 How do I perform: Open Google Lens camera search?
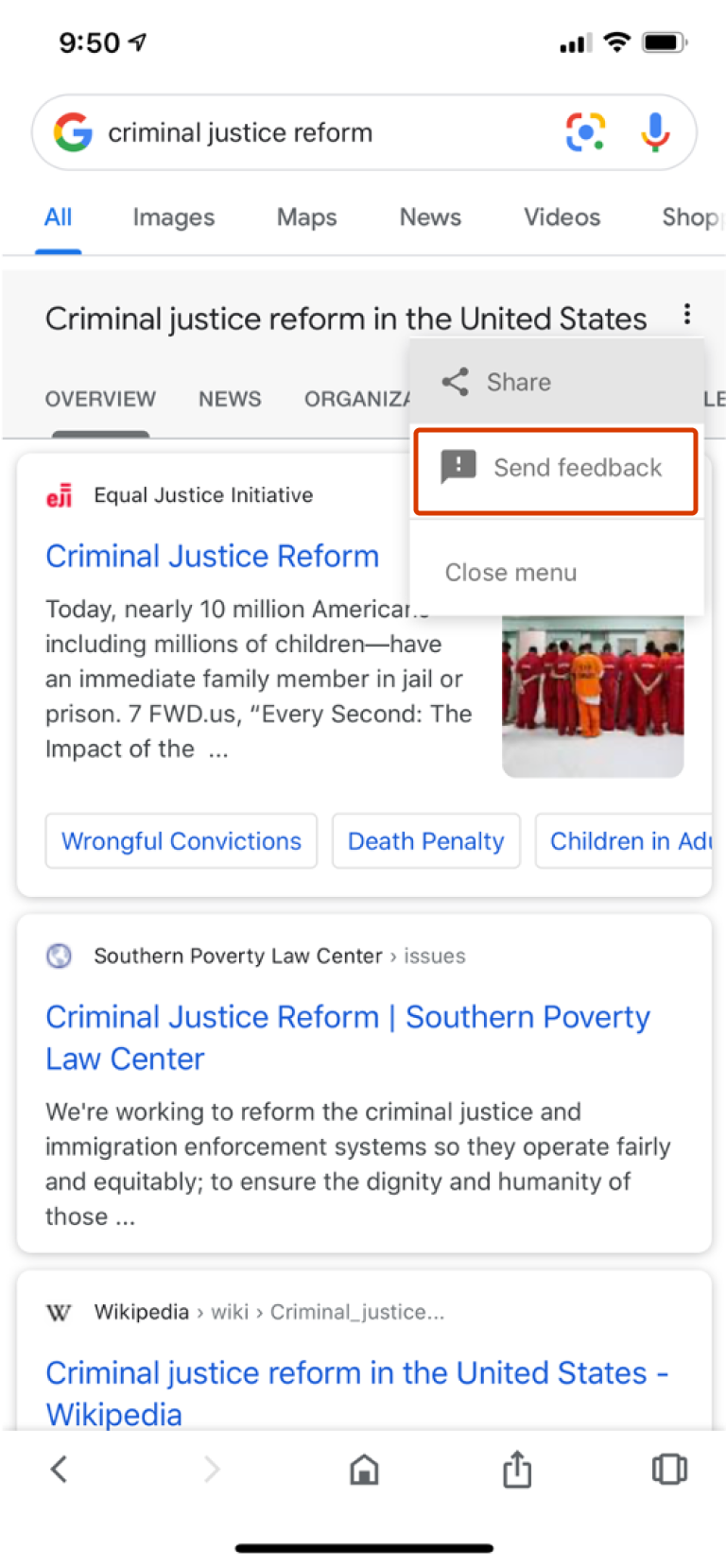(585, 132)
